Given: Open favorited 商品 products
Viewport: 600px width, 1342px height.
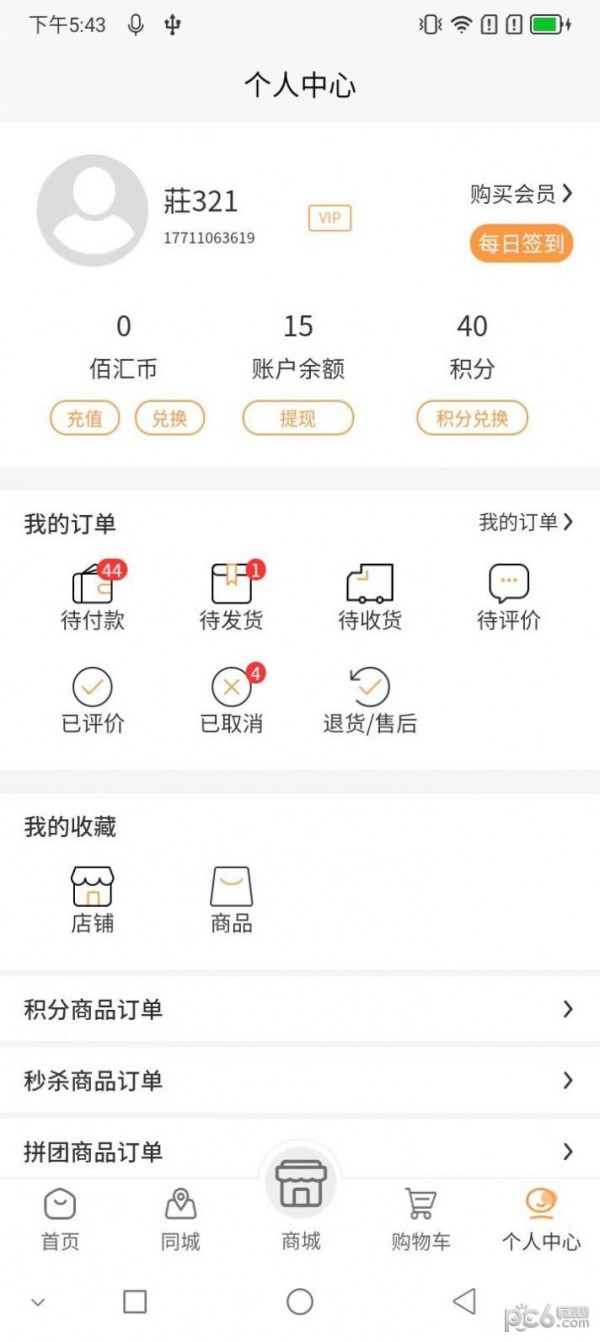Looking at the screenshot, I should tap(231, 899).
